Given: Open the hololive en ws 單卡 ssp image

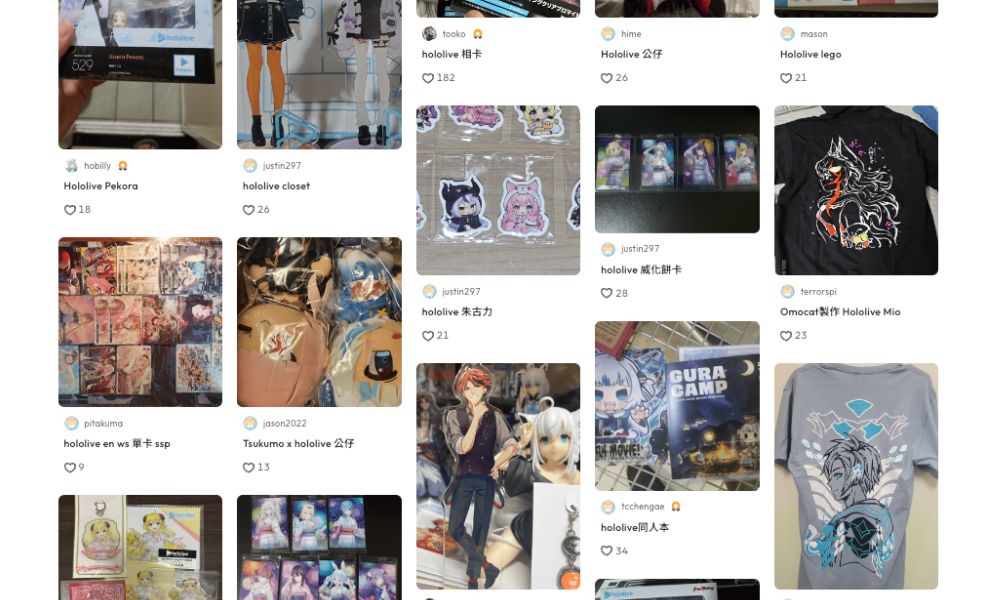Looking at the screenshot, I should click(x=140, y=322).
